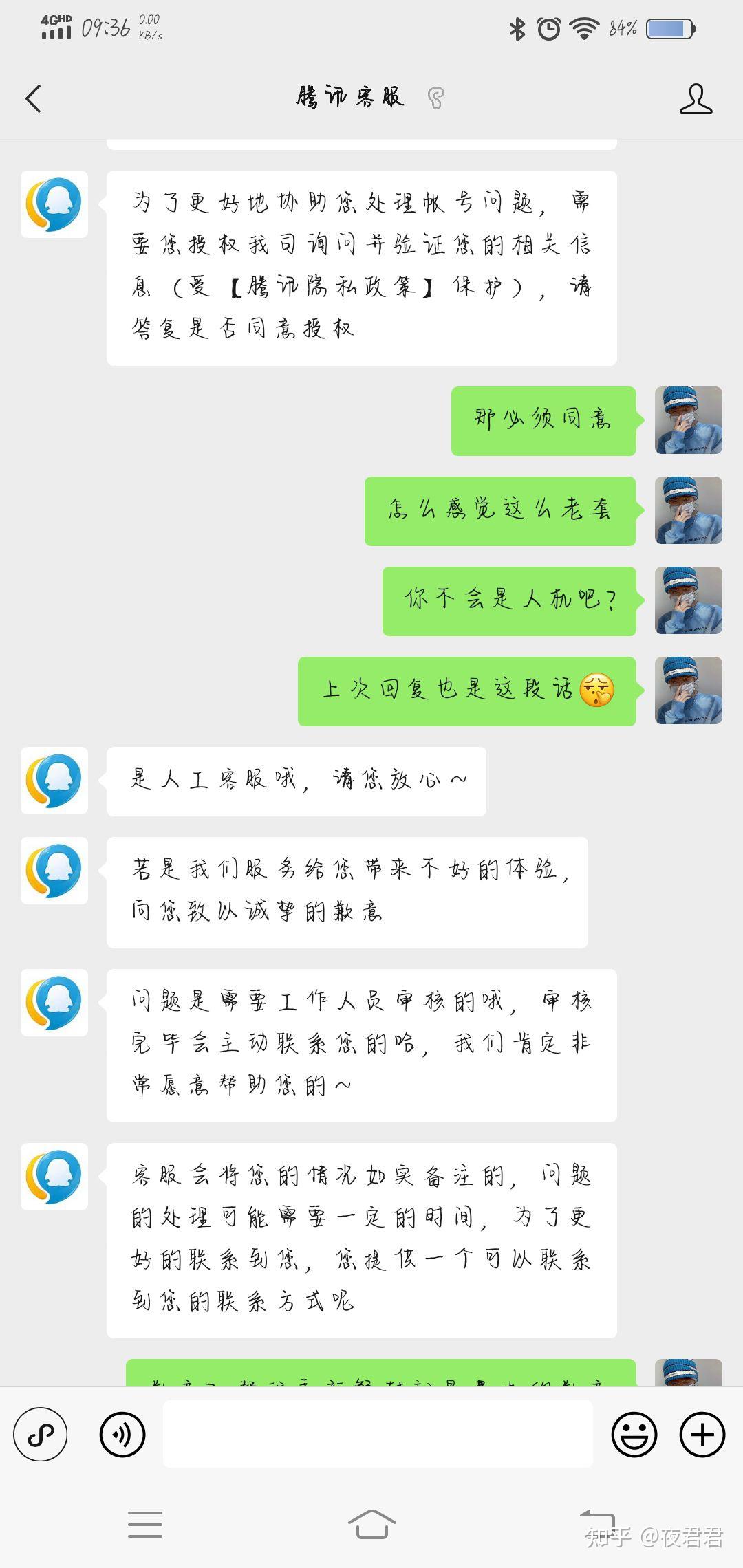Tap the 腾讯客服 avatar beside 是人工客服哦
743x1568 pixels.
pos(54,781)
